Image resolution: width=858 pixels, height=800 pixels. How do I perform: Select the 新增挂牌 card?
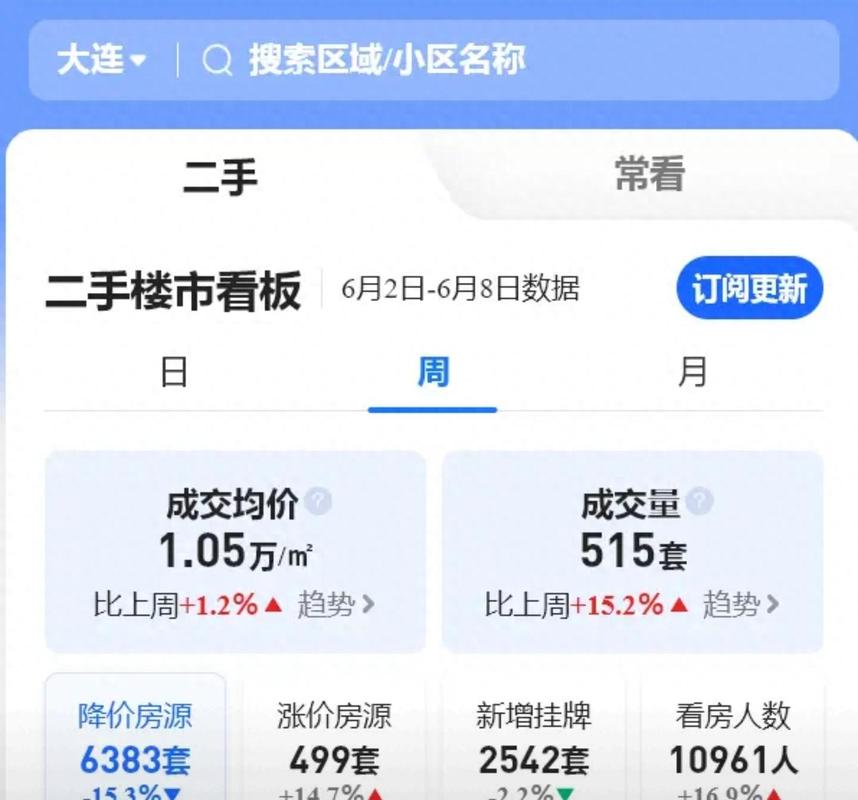(x=533, y=740)
